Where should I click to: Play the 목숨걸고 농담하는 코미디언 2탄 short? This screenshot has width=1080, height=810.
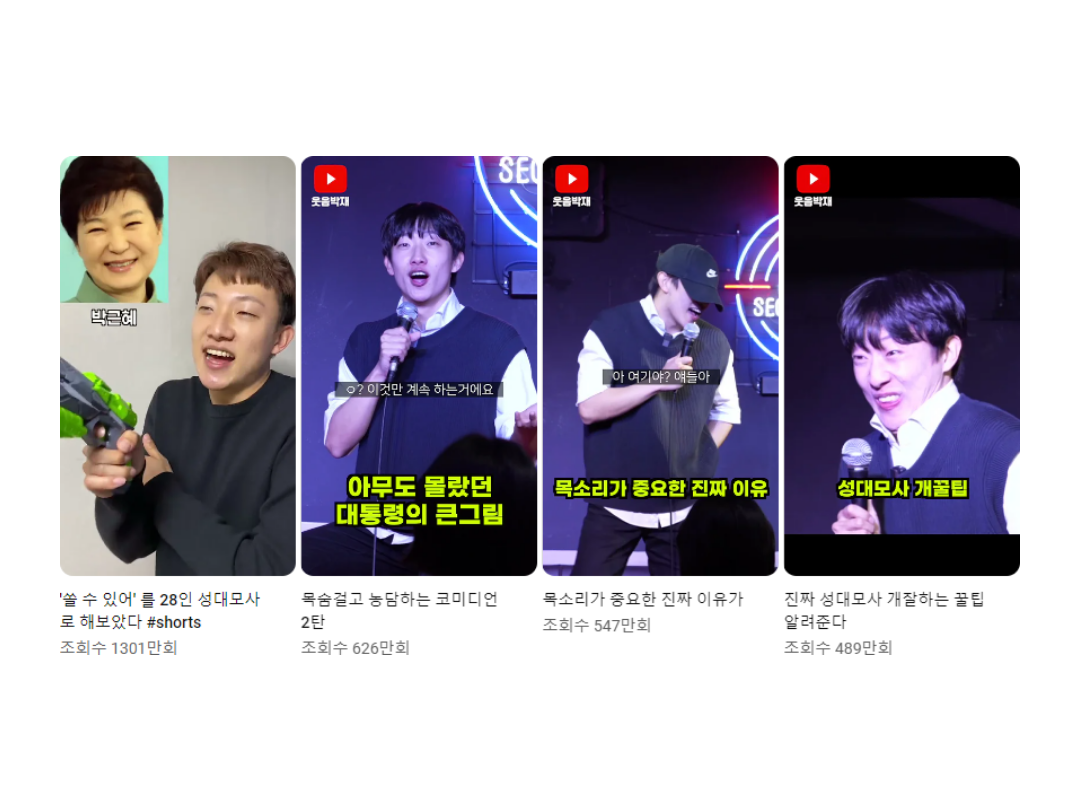pos(419,365)
